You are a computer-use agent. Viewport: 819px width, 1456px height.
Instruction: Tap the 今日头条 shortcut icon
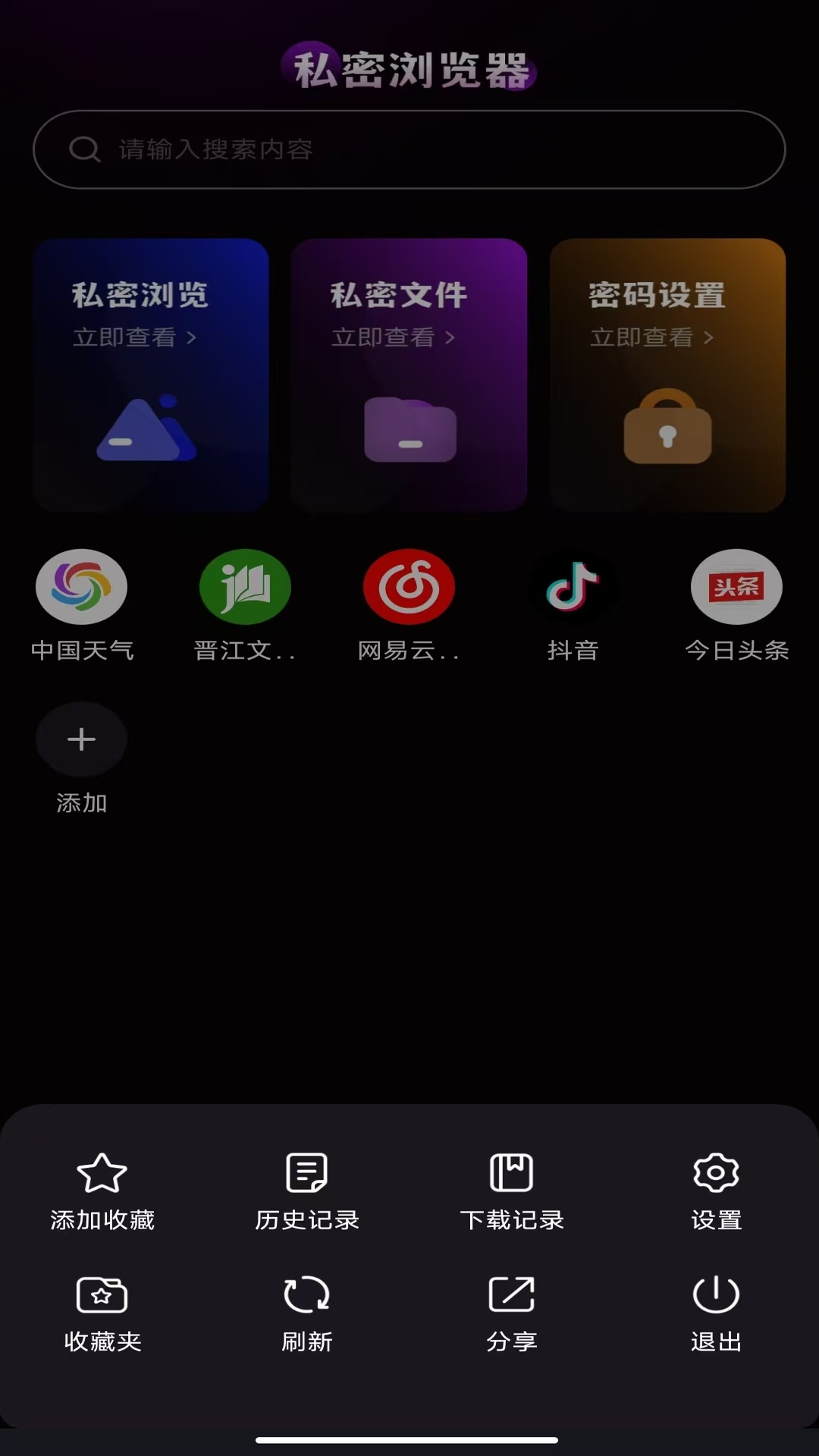pos(736,587)
